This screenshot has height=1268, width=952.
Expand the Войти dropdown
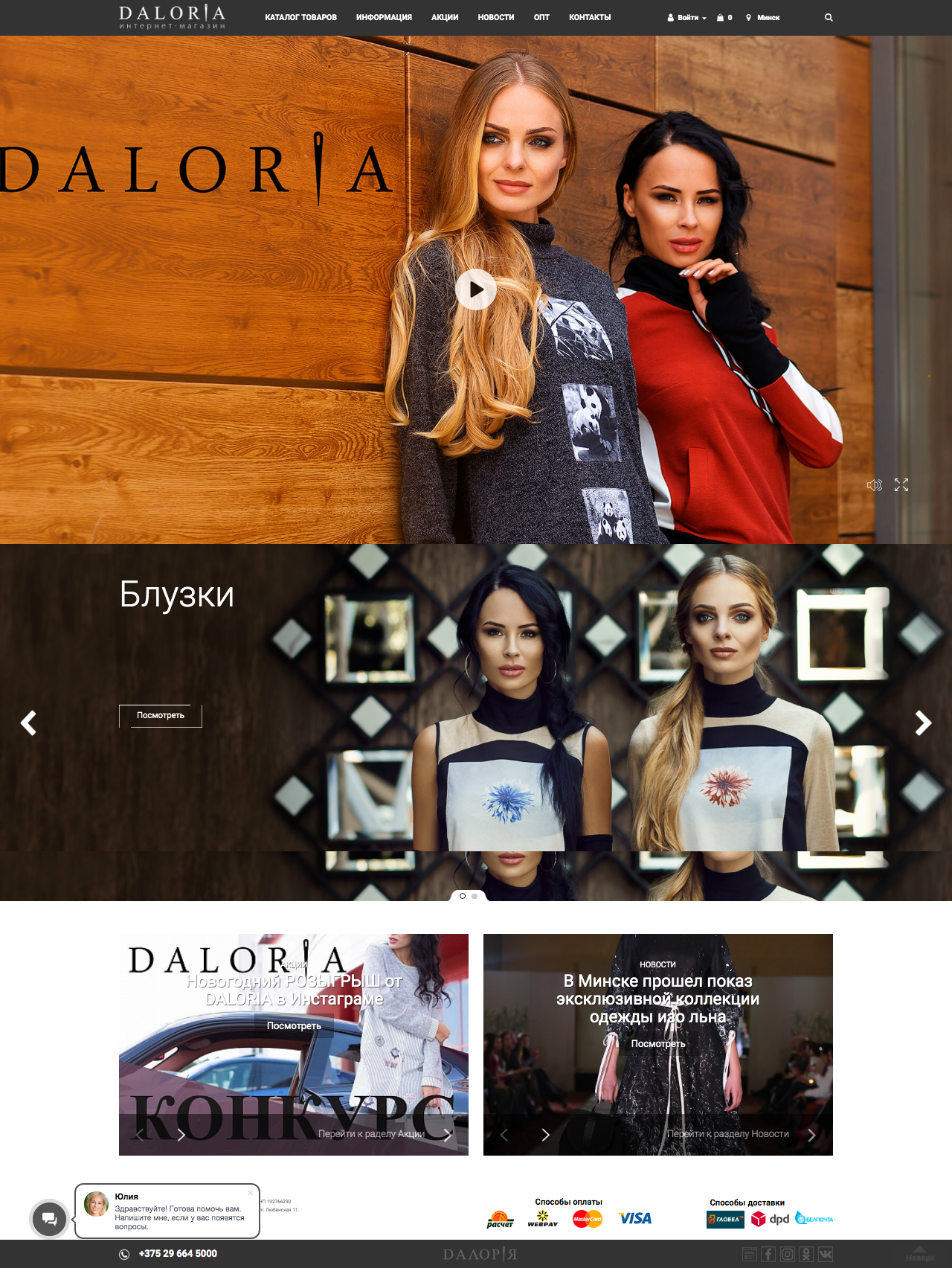coord(687,17)
